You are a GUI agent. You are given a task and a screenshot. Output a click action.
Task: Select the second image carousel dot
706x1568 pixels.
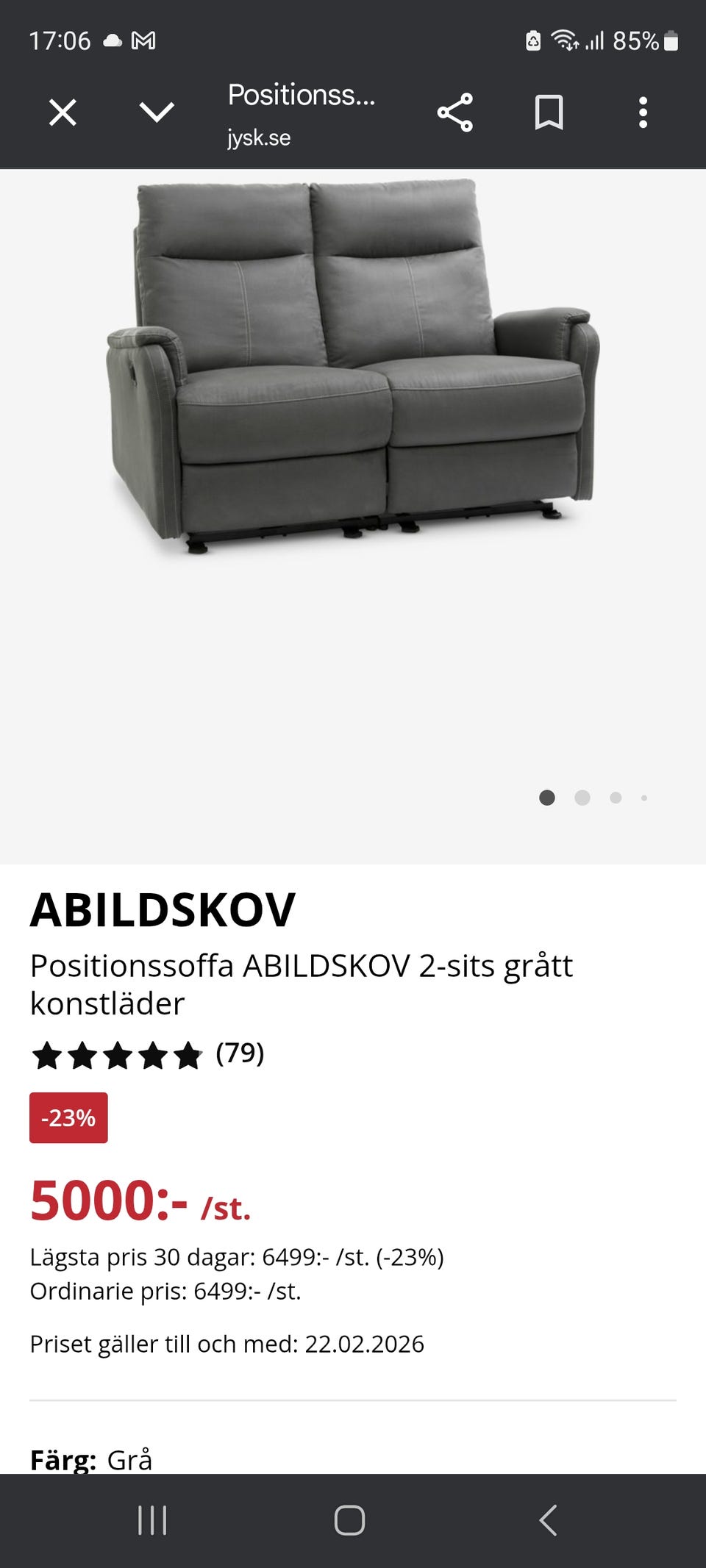[x=581, y=797]
